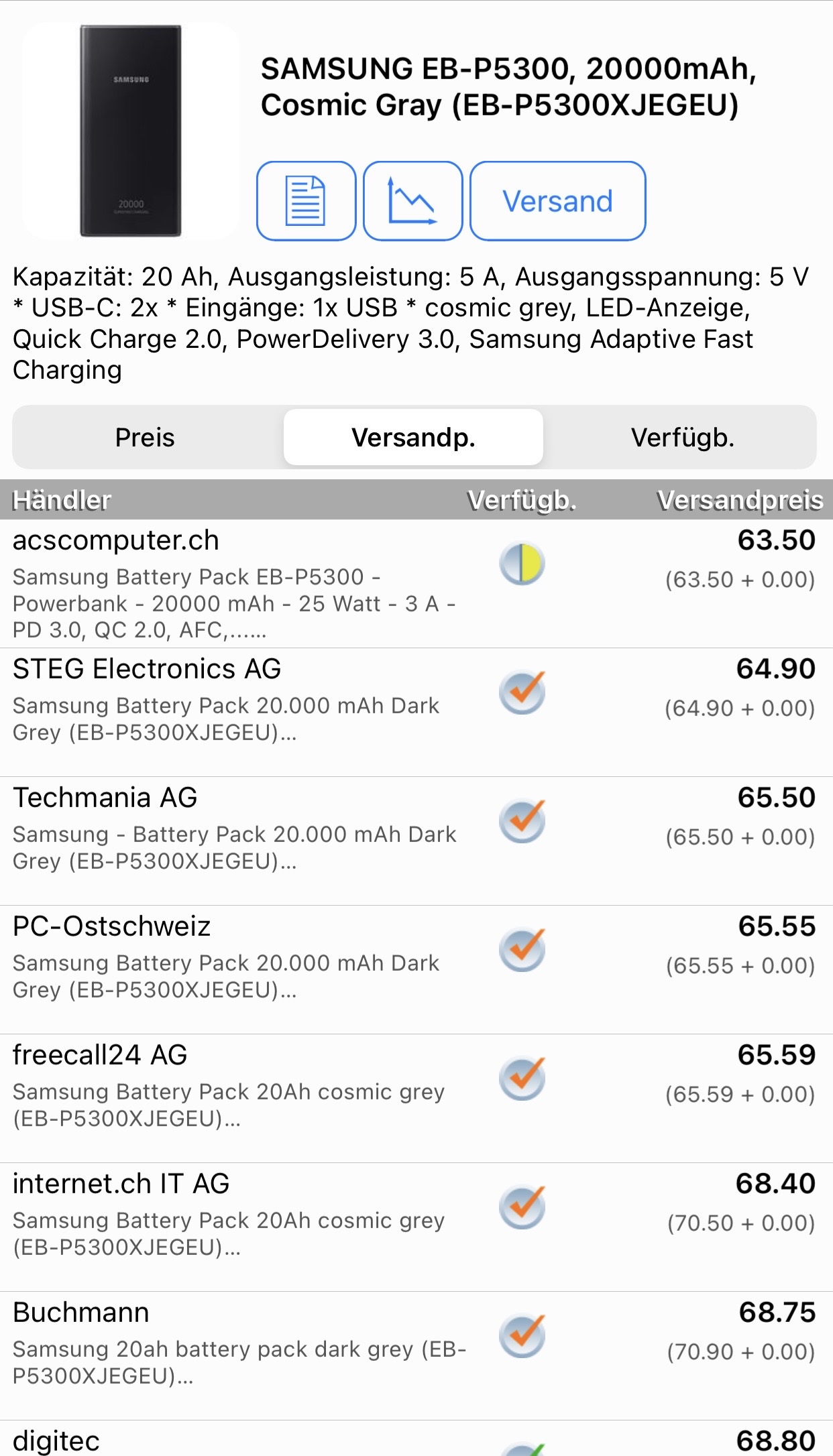Image resolution: width=833 pixels, height=1456 pixels.
Task: Open the product details document icon
Action: coord(306,200)
